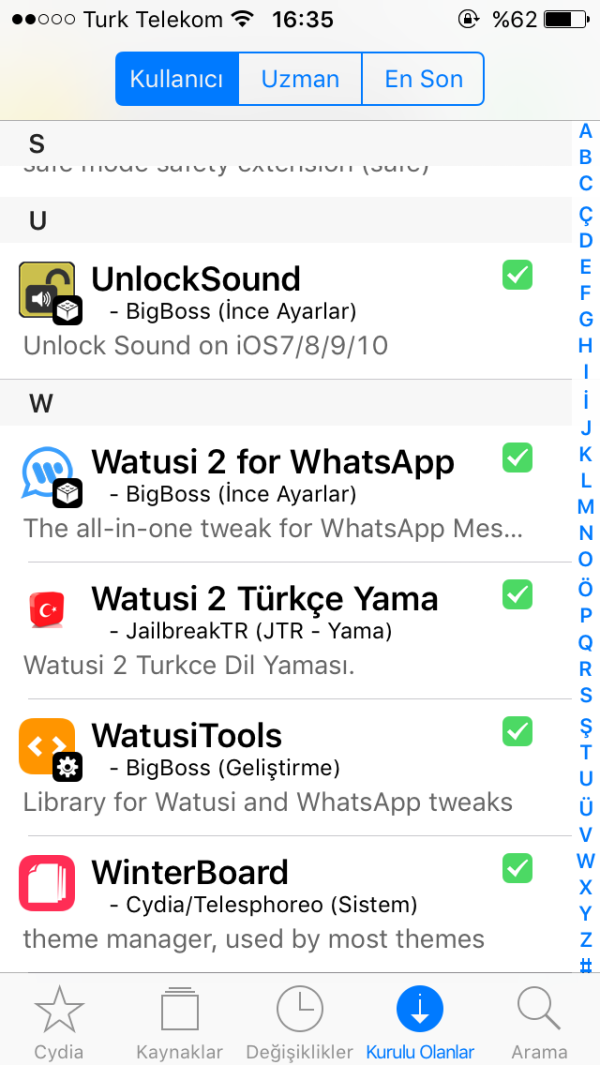Select the Uzman segment

tap(300, 79)
